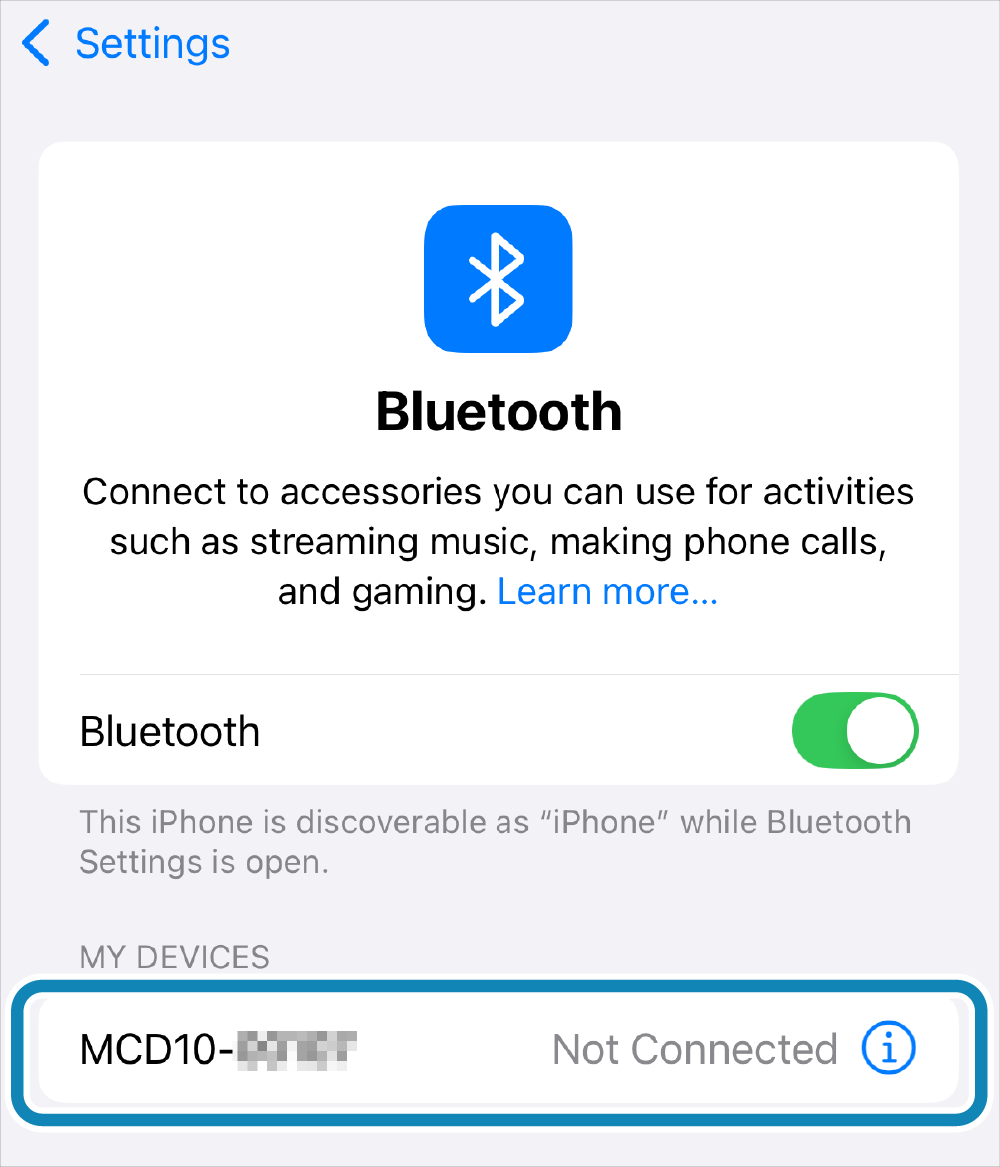Go back to Settings
The image size is (1000, 1167).
(x=126, y=44)
